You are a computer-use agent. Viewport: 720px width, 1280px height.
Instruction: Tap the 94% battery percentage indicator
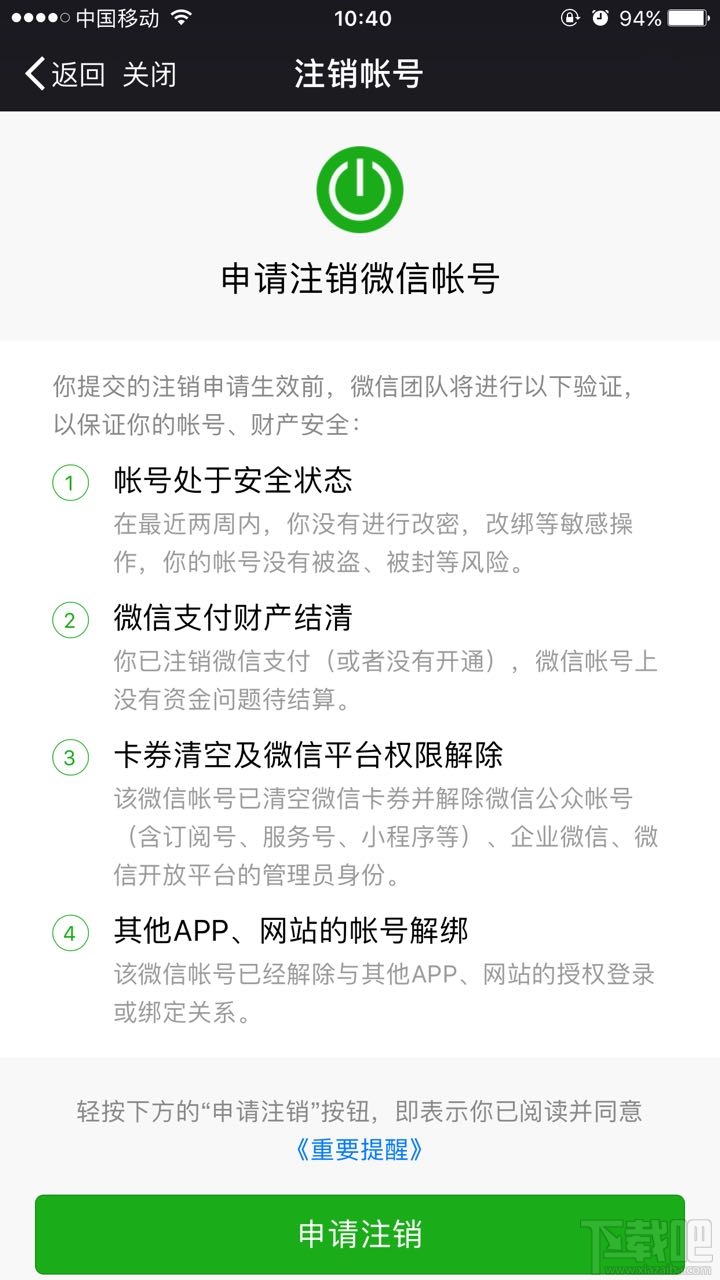[640, 16]
